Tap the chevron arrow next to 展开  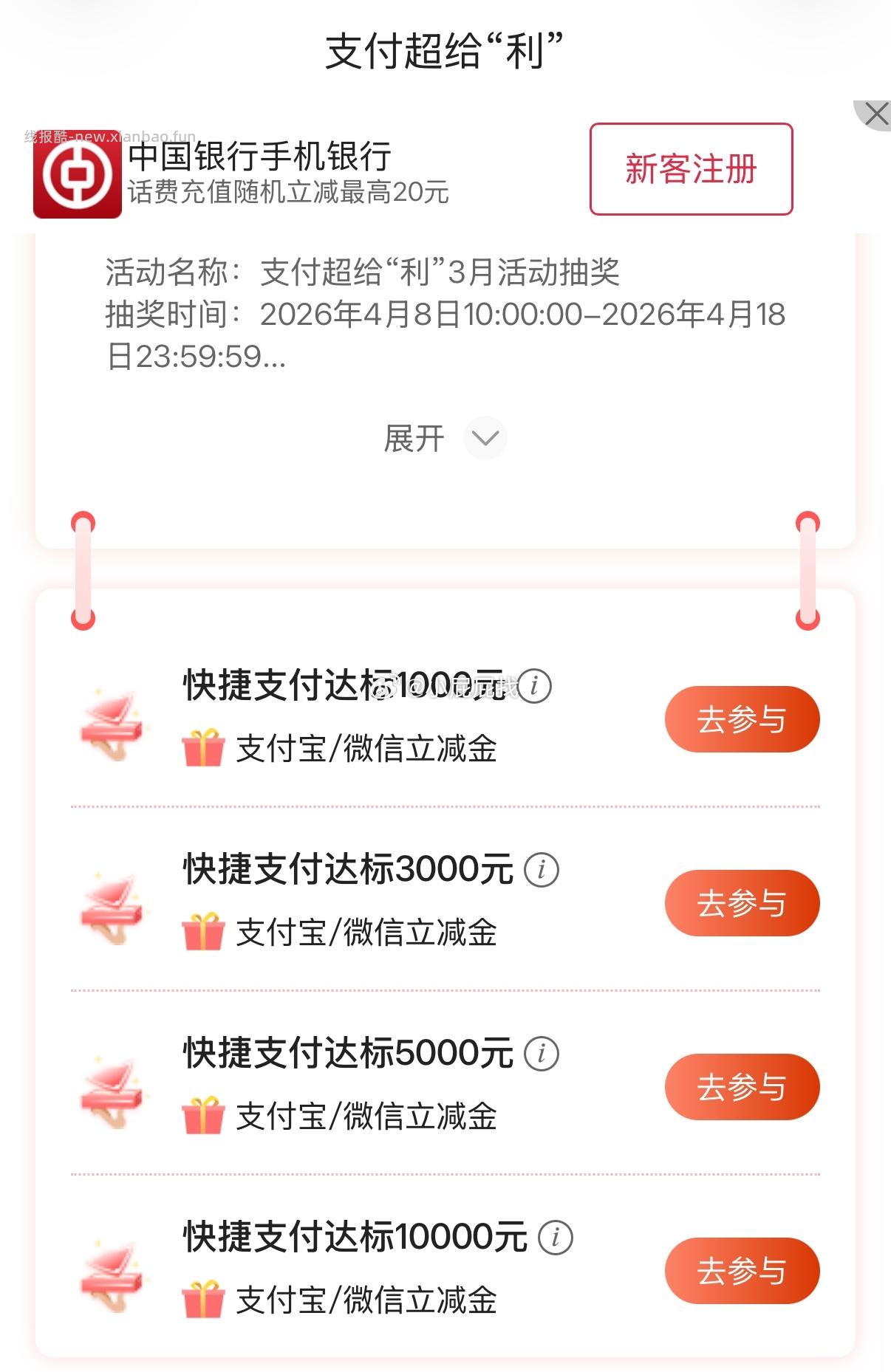(485, 438)
